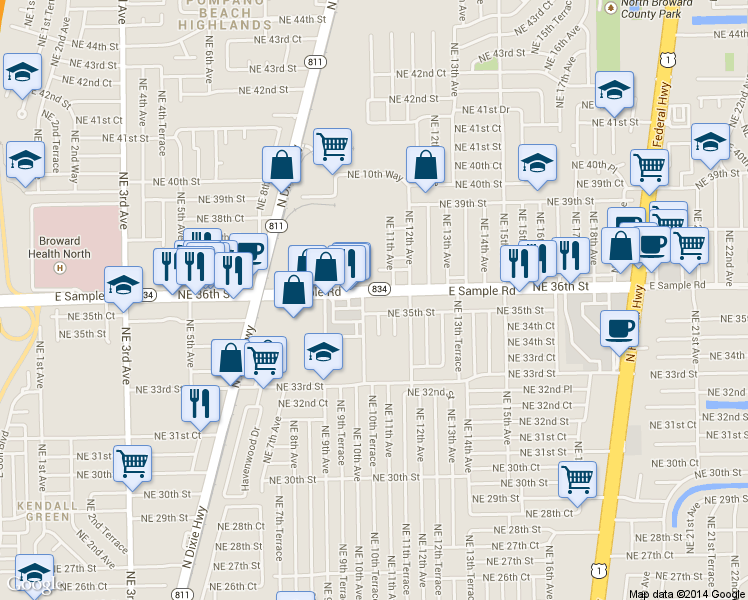The height and width of the screenshot is (600, 748).
Task: Tap the shopping cart marker beside NE 39th Ct
Action: (649, 170)
